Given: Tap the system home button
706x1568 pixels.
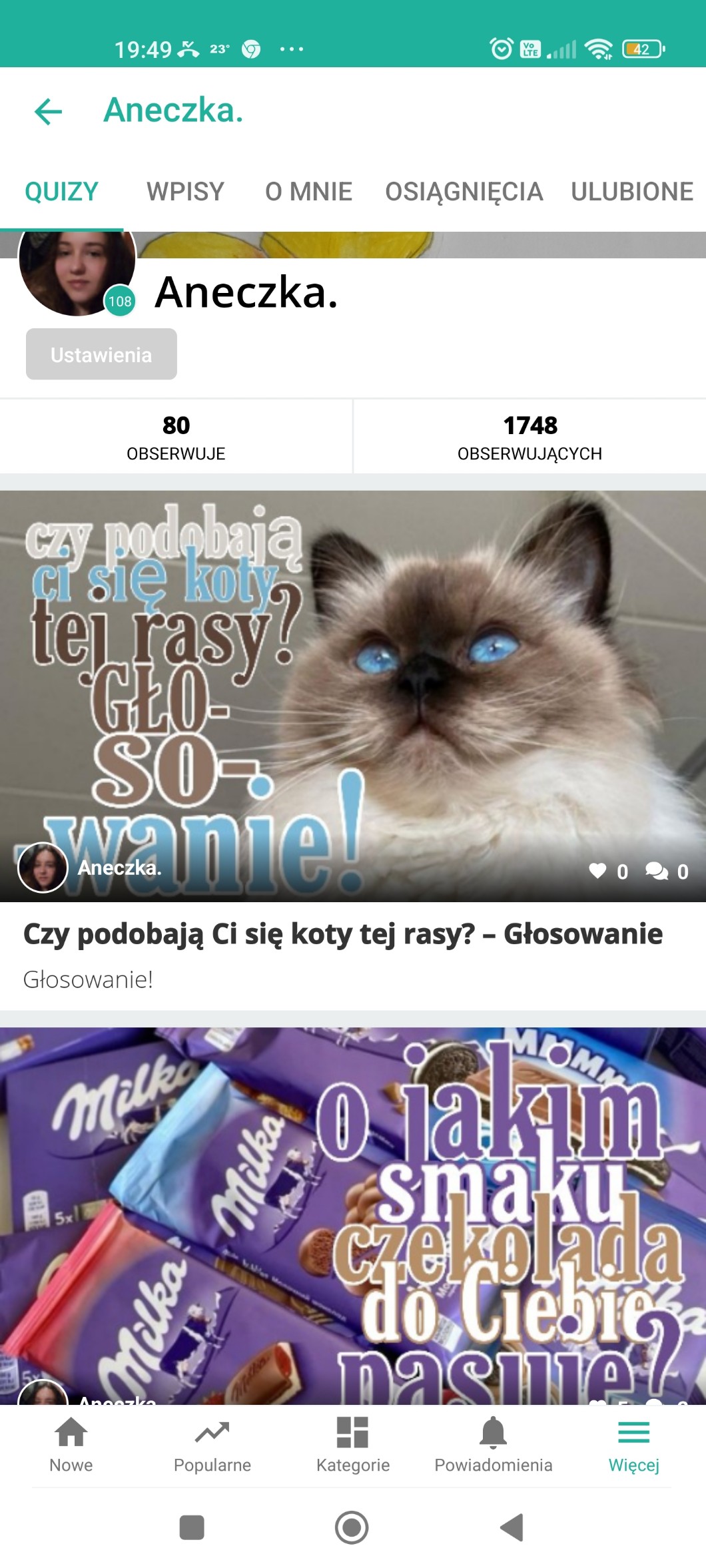Looking at the screenshot, I should click(352, 1527).
